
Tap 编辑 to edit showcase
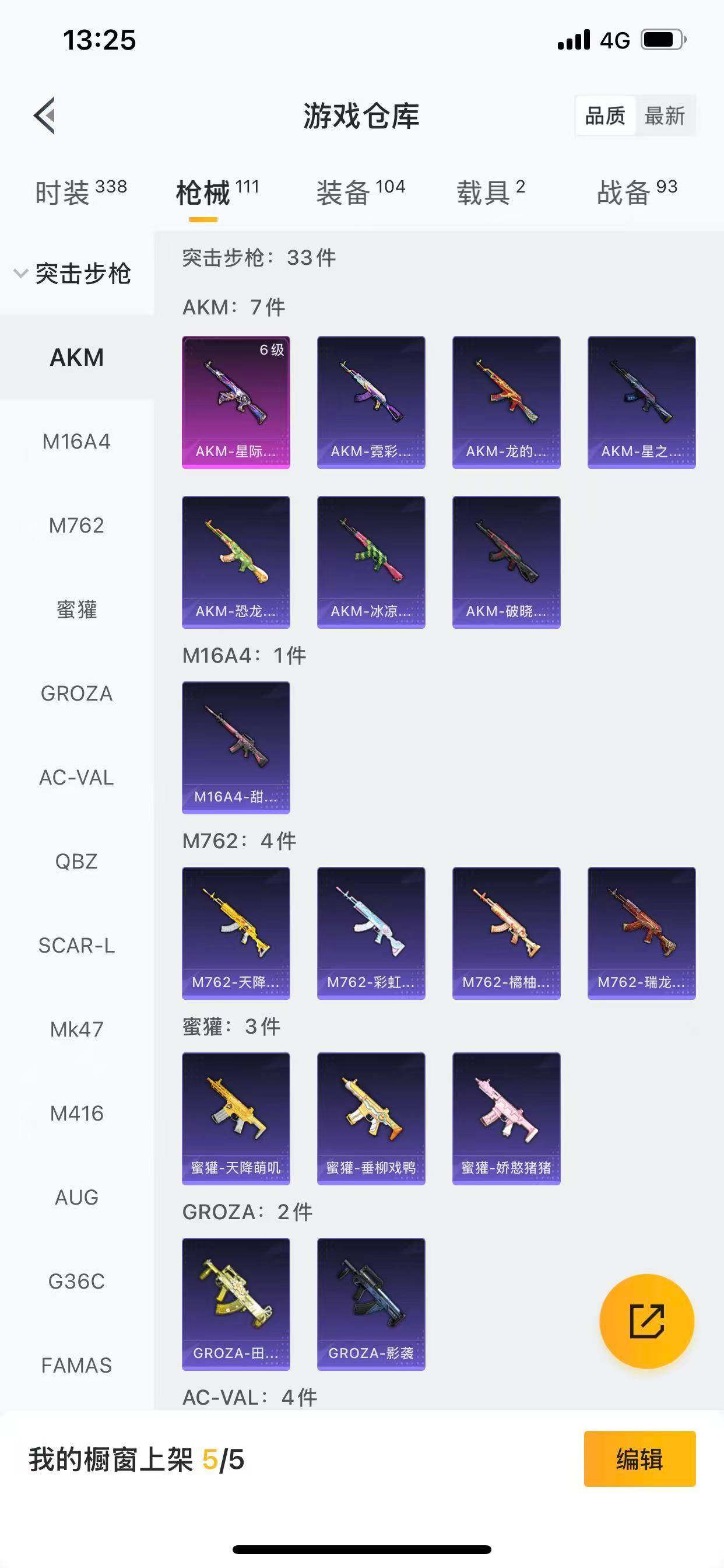639,1459
